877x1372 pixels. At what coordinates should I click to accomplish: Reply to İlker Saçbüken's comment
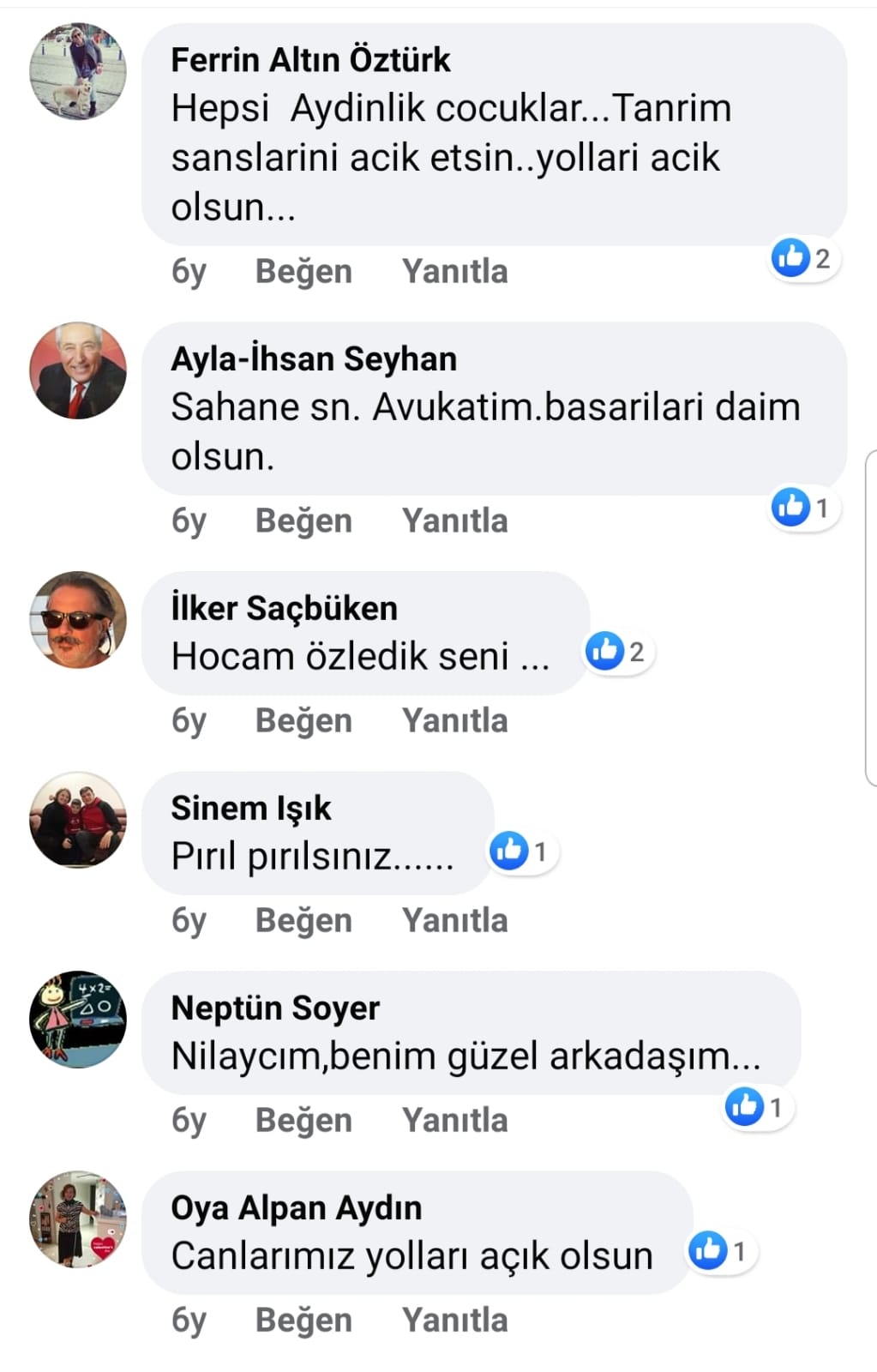(x=454, y=720)
